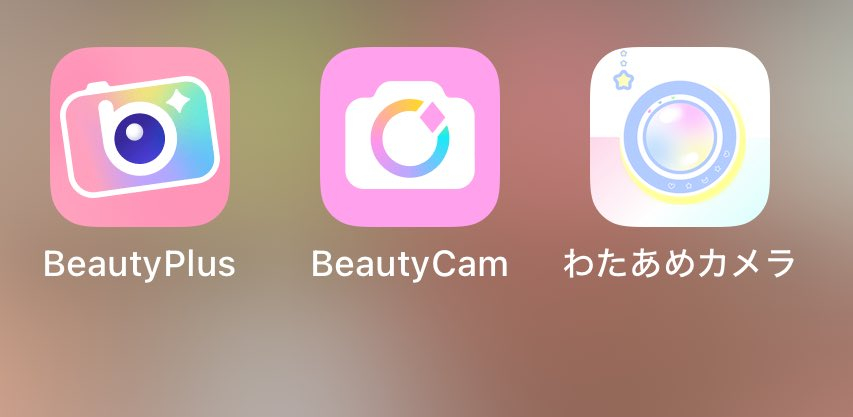Open the BeautyPlus app
Image resolution: width=853 pixels, height=417 pixels.
click(x=139, y=137)
